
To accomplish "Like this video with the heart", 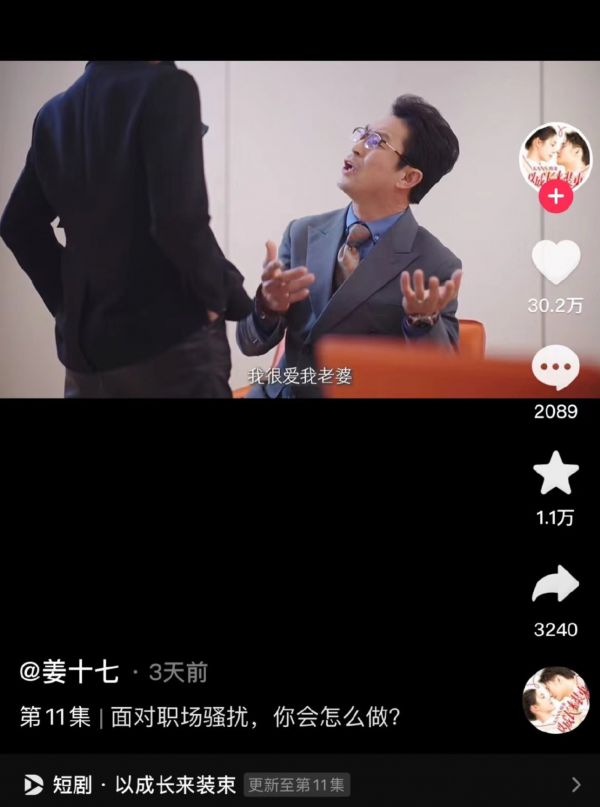I will tap(555, 262).
